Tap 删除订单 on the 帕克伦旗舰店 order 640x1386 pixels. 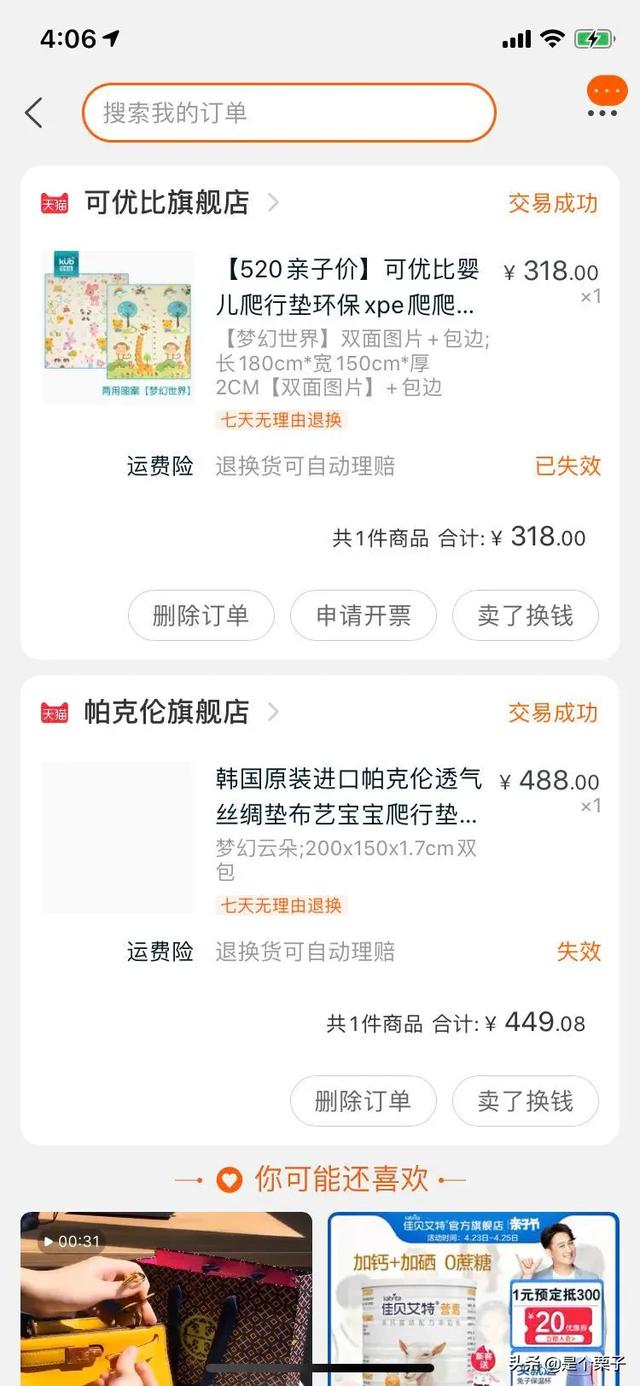[x=363, y=1101]
